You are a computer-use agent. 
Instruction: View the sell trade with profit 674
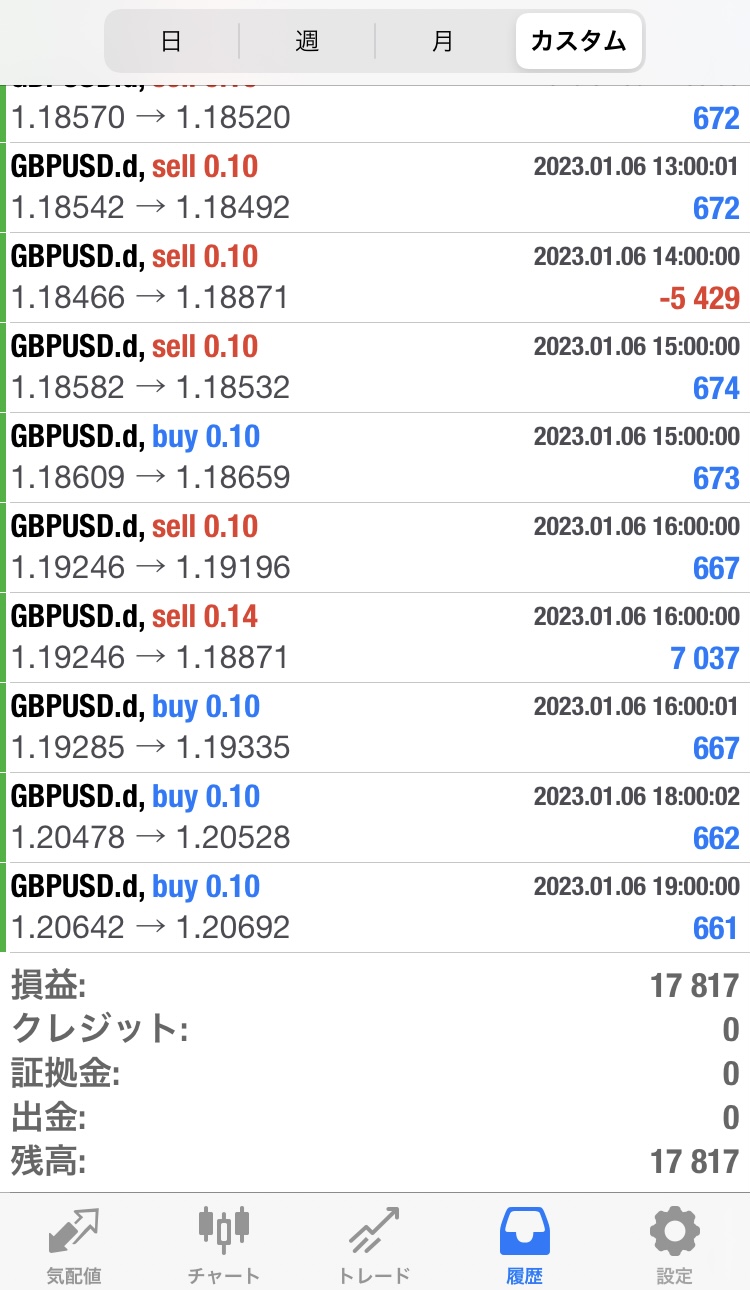[375, 368]
